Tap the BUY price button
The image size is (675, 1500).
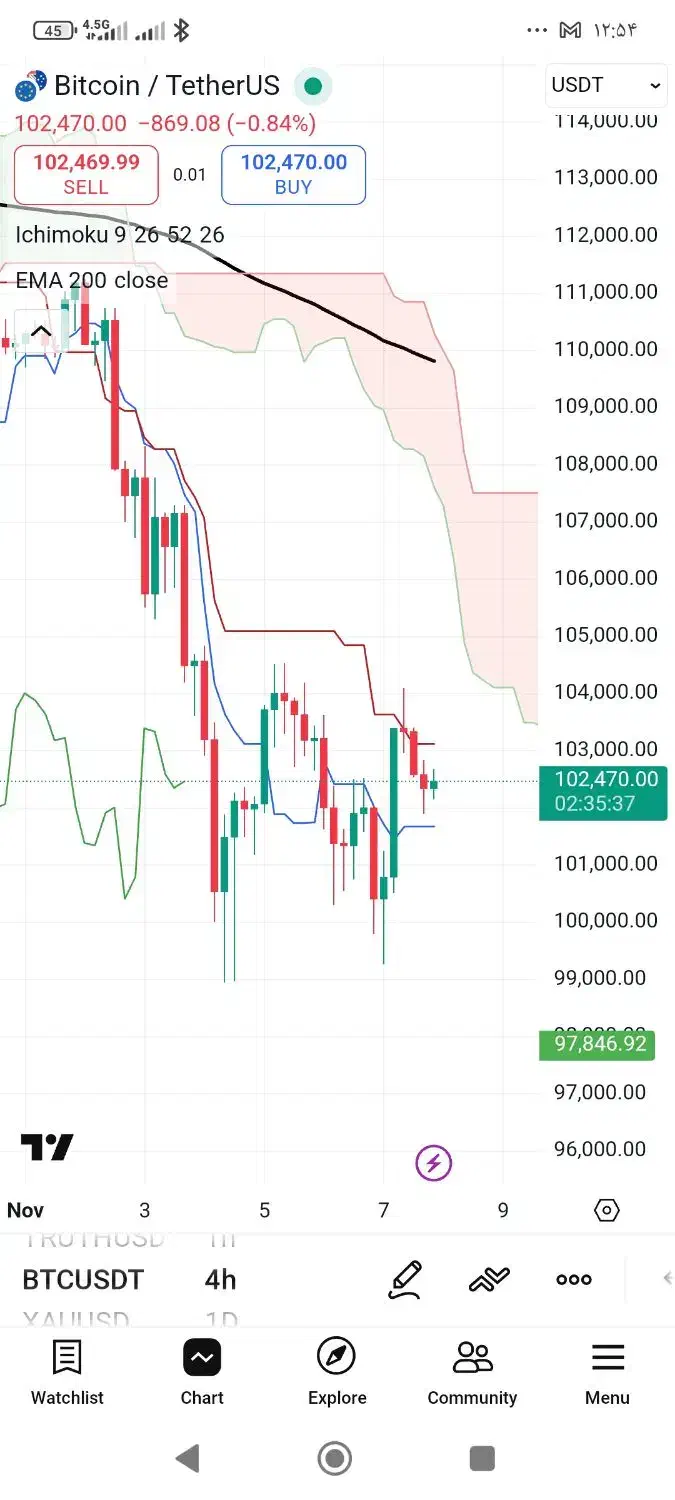[x=293, y=174]
